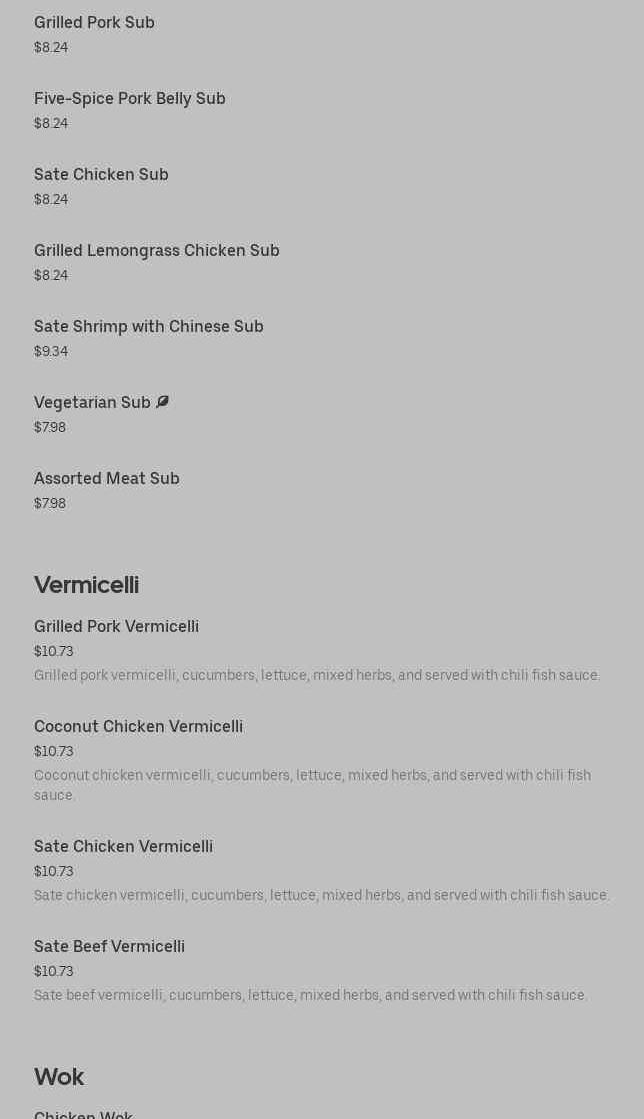
Task: View Grilled Pork Vermicelli details
Action: [x=116, y=626]
